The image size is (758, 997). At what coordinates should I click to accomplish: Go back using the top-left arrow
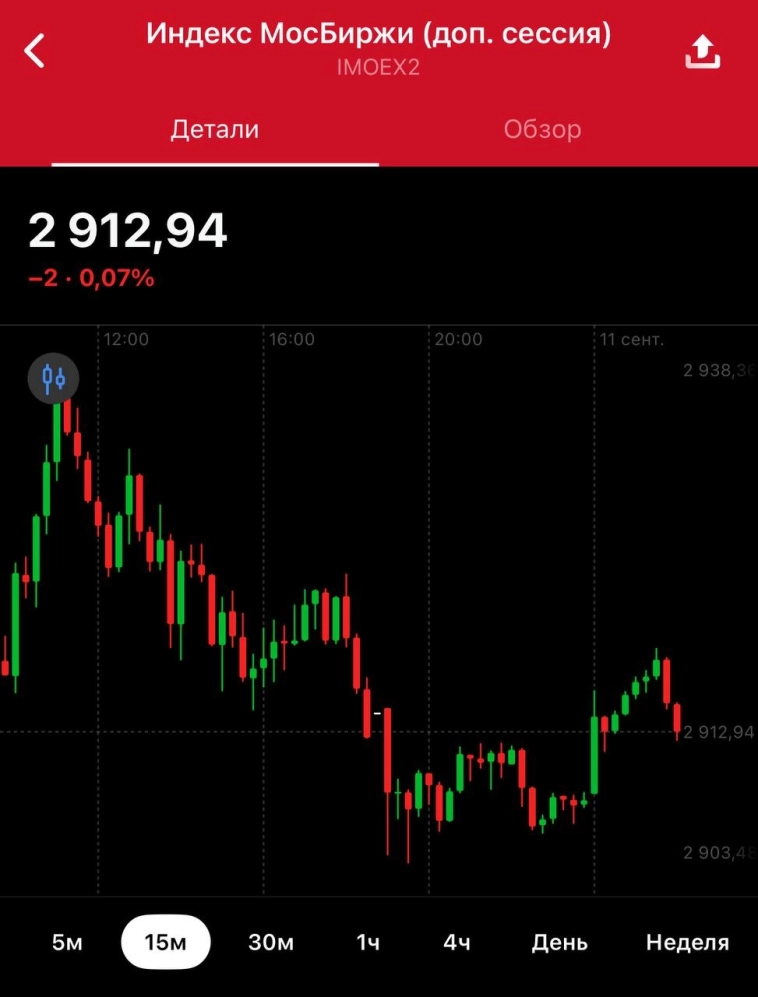[x=36, y=50]
